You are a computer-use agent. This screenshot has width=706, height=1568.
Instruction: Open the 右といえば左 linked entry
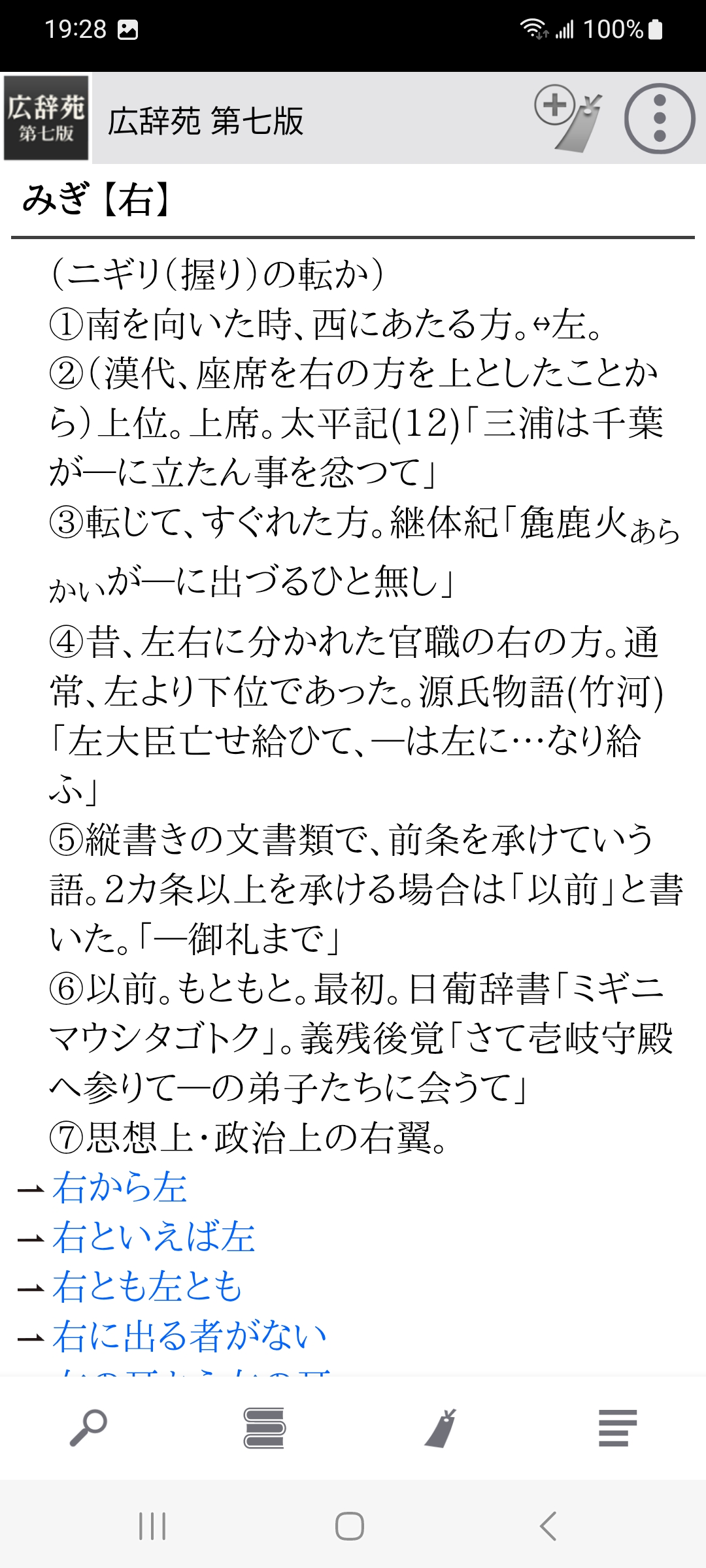[x=154, y=1237]
